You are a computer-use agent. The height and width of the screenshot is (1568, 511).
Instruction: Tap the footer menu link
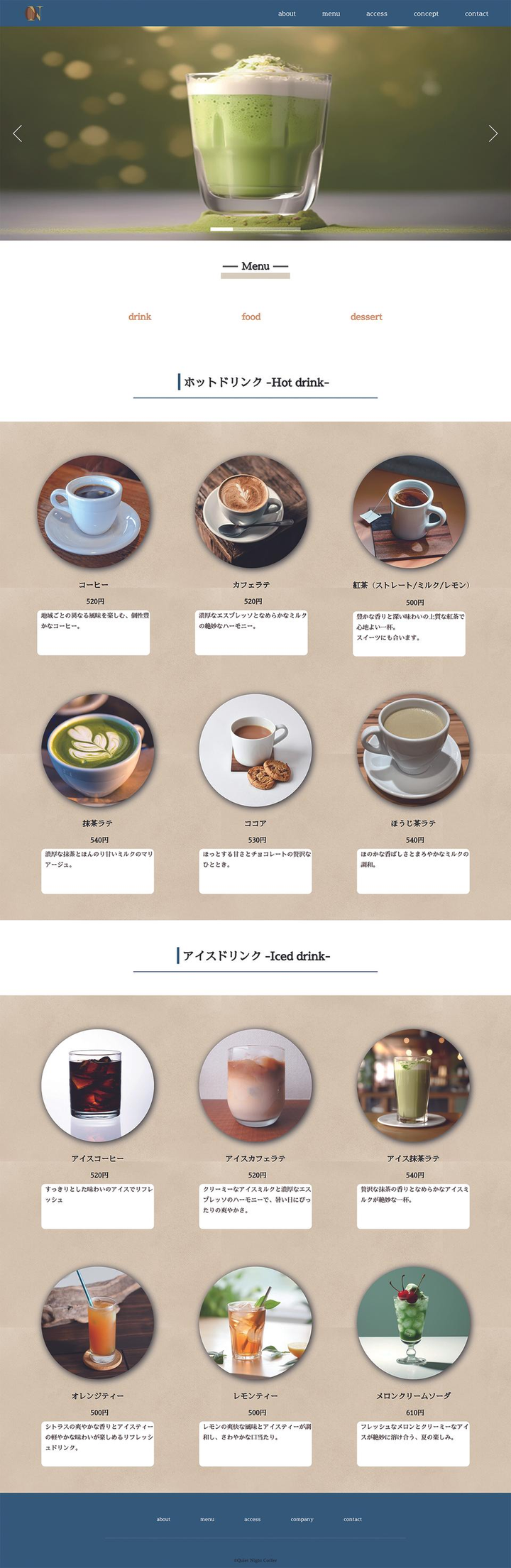point(207,1519)
